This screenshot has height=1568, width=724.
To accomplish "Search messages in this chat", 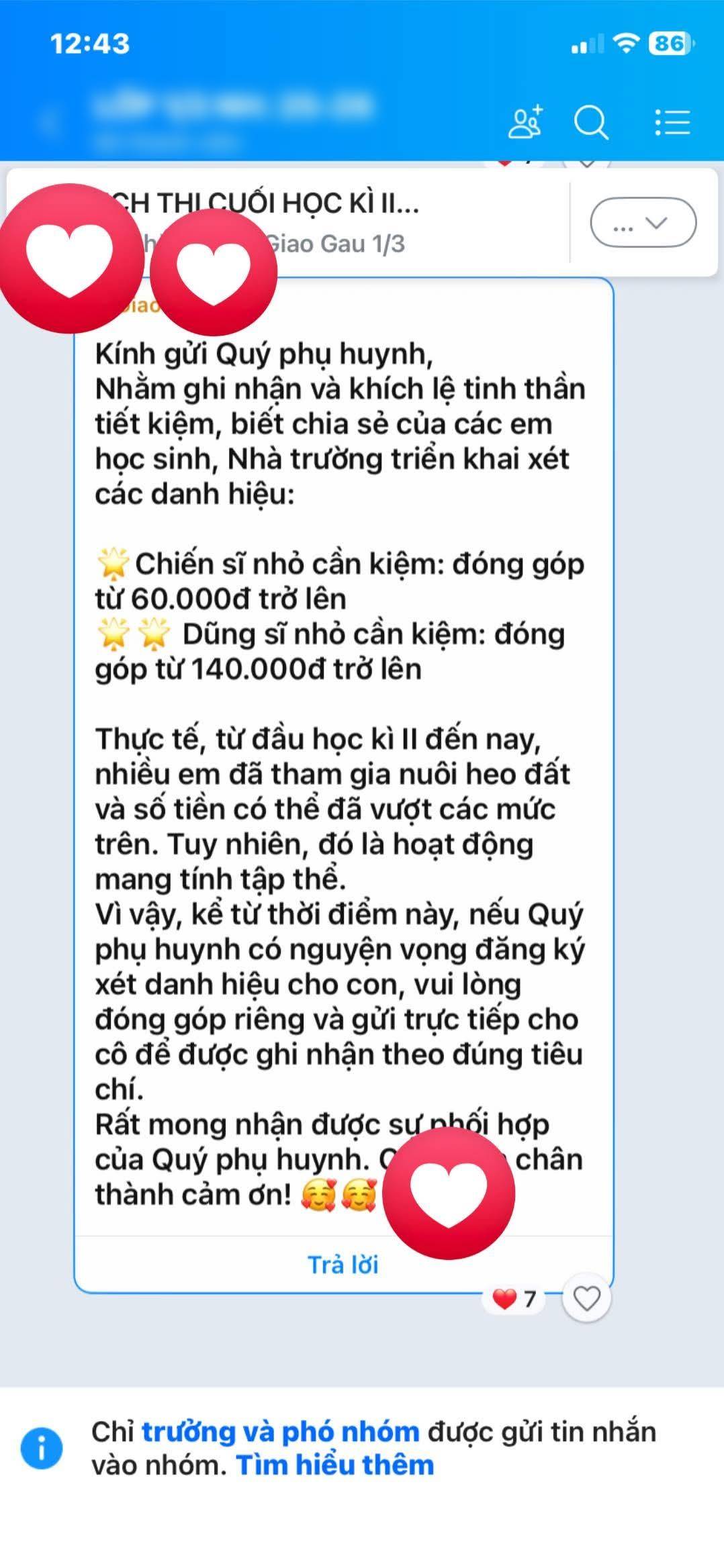I will (591, 123).
